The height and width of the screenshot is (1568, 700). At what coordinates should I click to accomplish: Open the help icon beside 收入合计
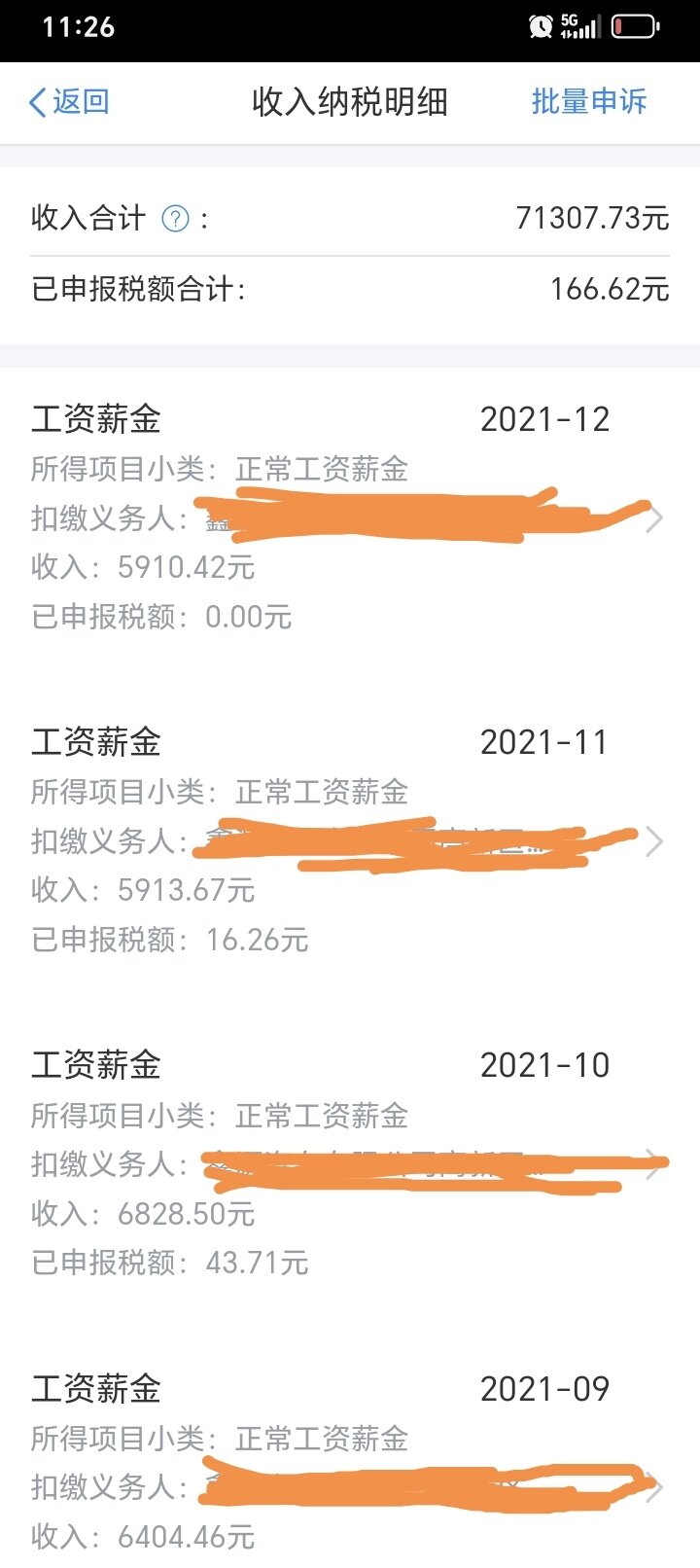coord(175,219)
